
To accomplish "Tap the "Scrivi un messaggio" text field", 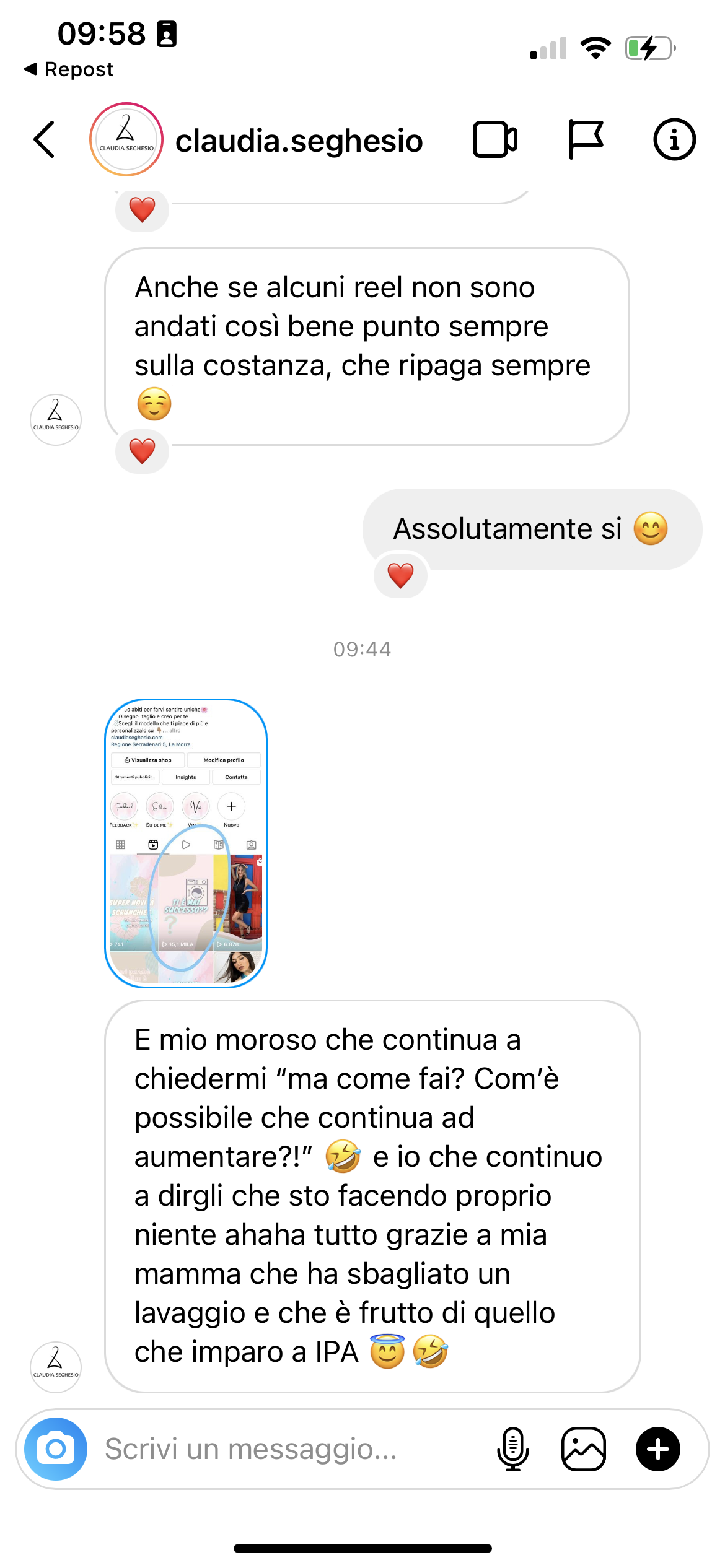I will [291, 1449].
